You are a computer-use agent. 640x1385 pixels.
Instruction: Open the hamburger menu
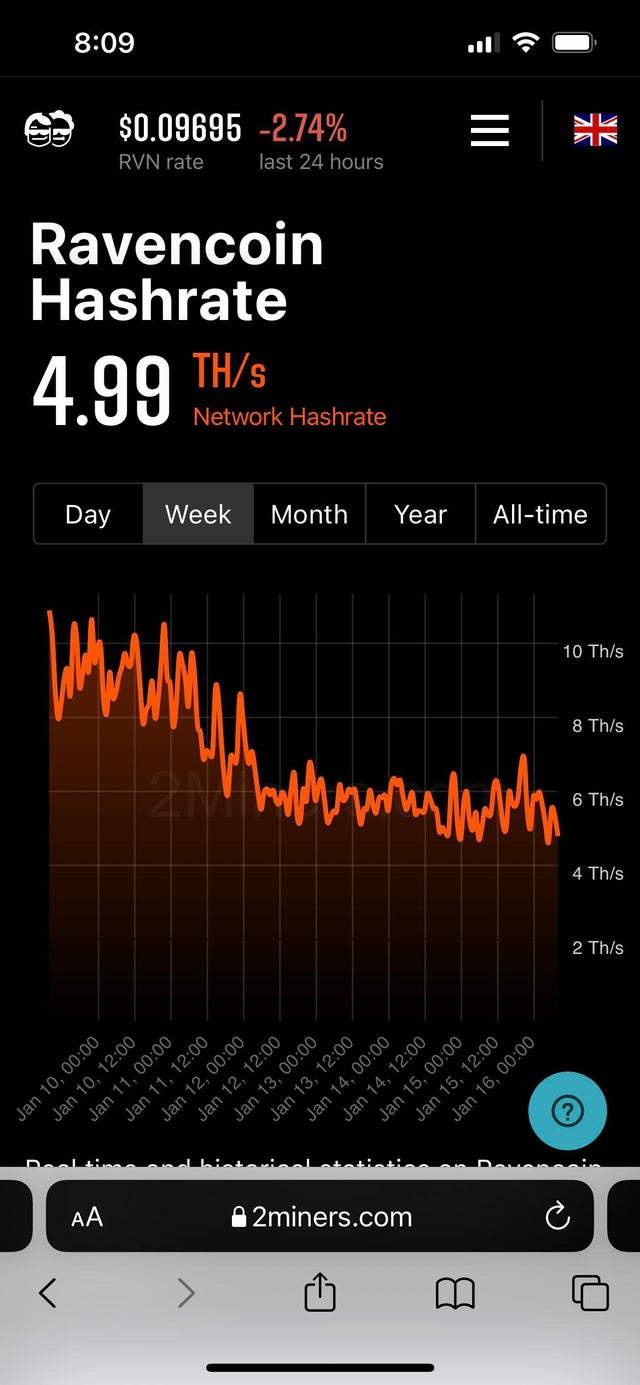point(490,130)
